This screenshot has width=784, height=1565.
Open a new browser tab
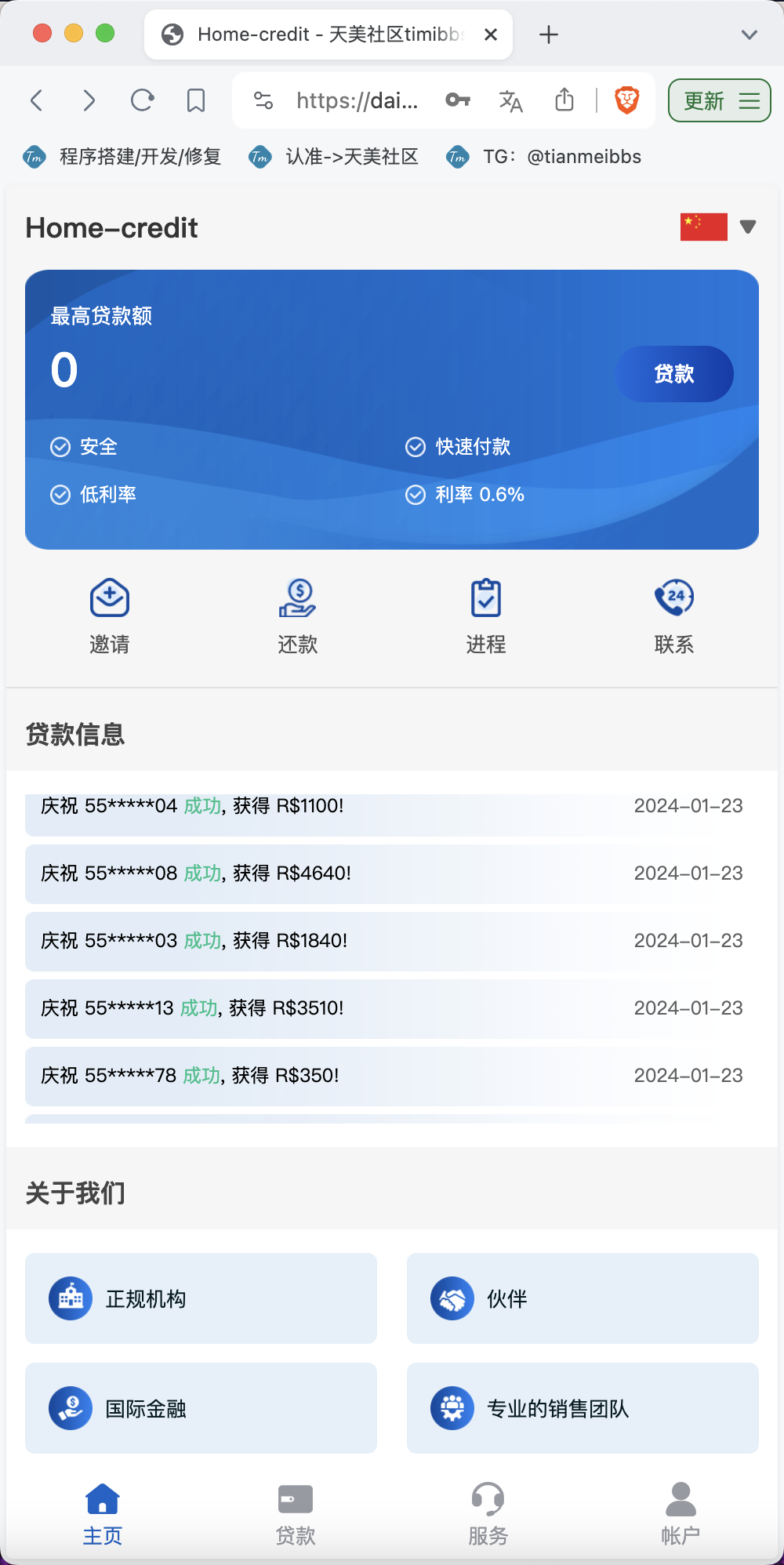549,34
